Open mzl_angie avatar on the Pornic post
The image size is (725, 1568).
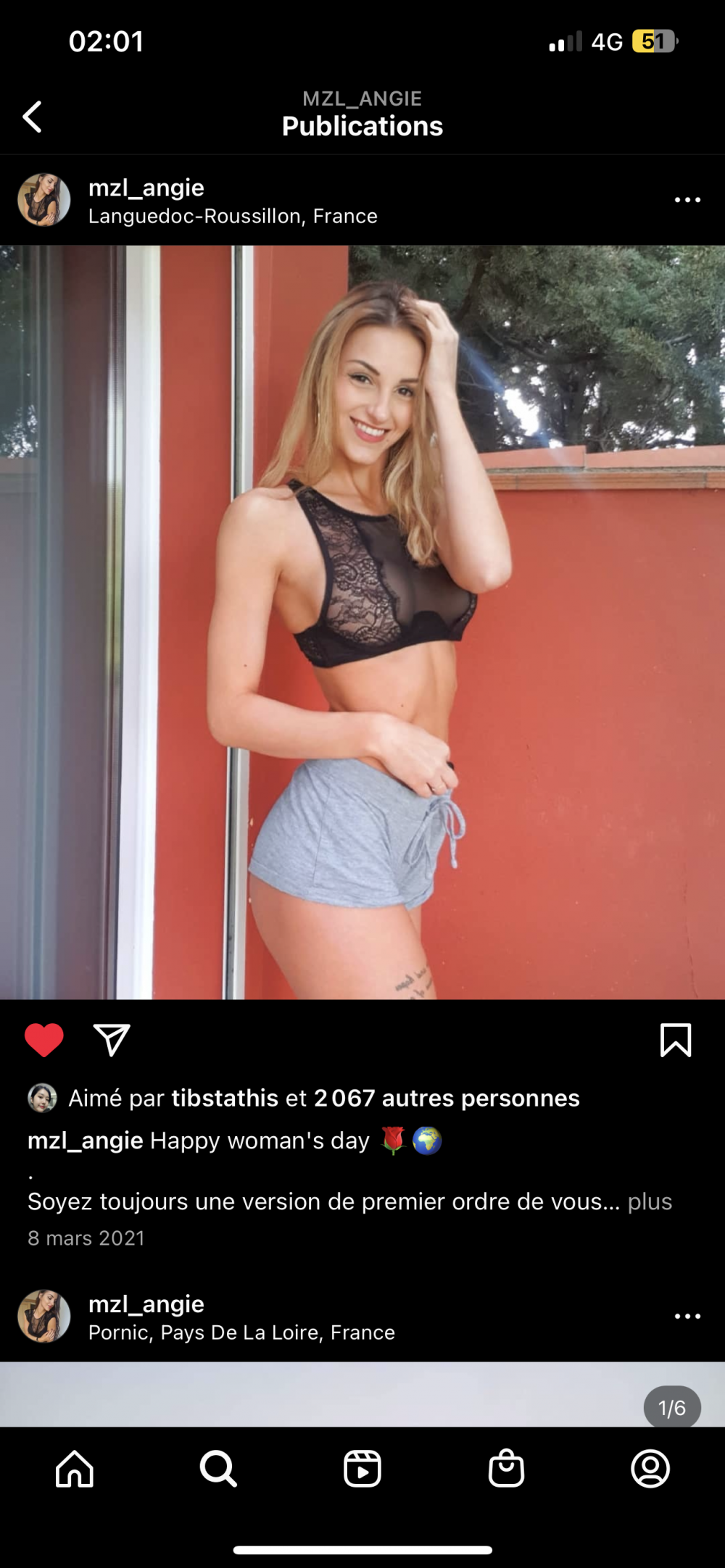(44, 1316)
